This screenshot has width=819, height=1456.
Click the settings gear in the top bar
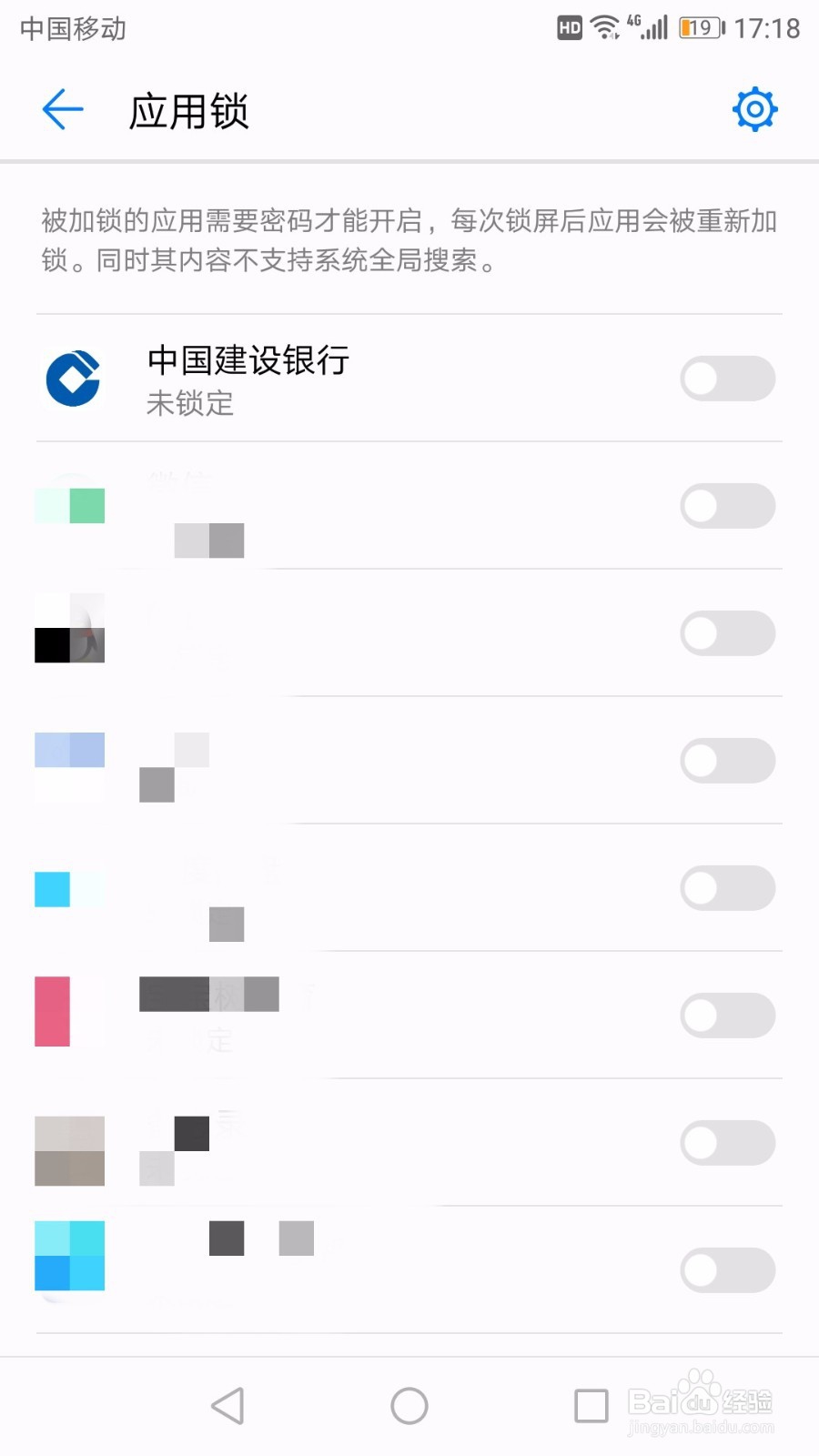753,109
